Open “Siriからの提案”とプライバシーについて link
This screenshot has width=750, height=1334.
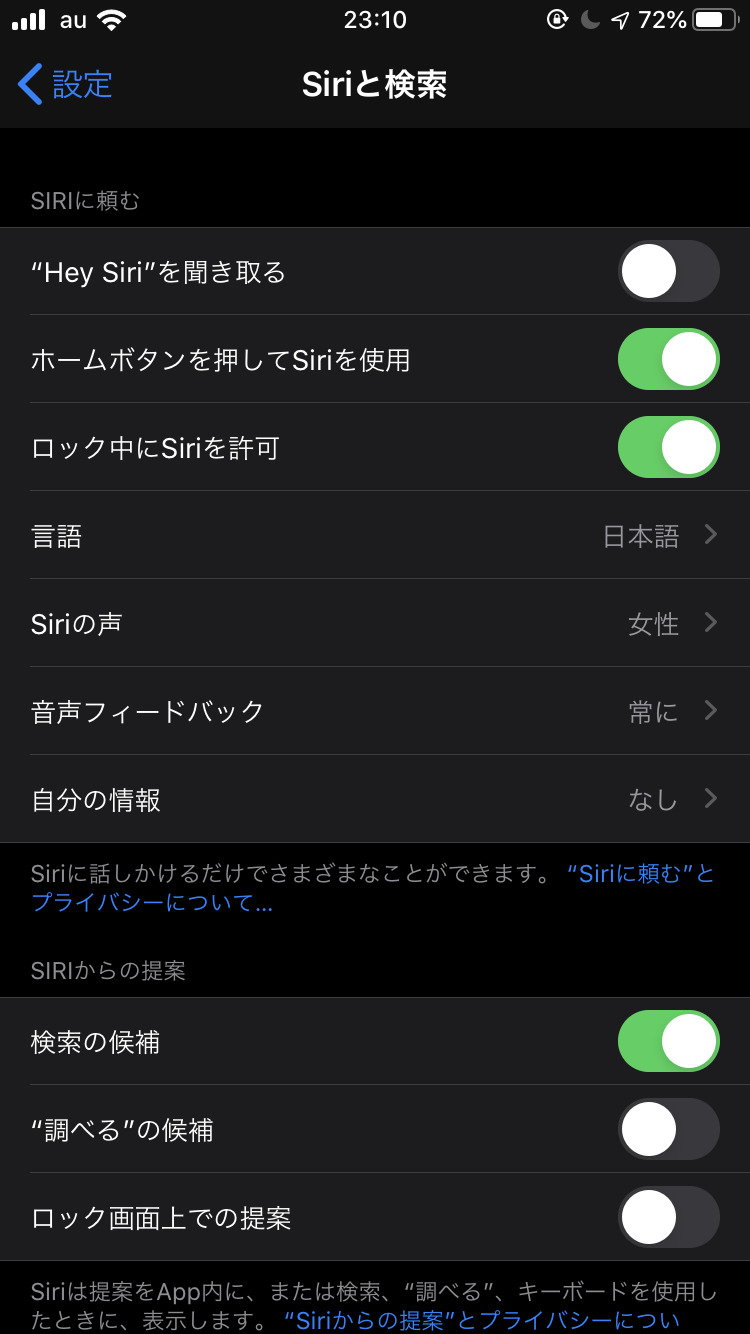(480, 1320)
